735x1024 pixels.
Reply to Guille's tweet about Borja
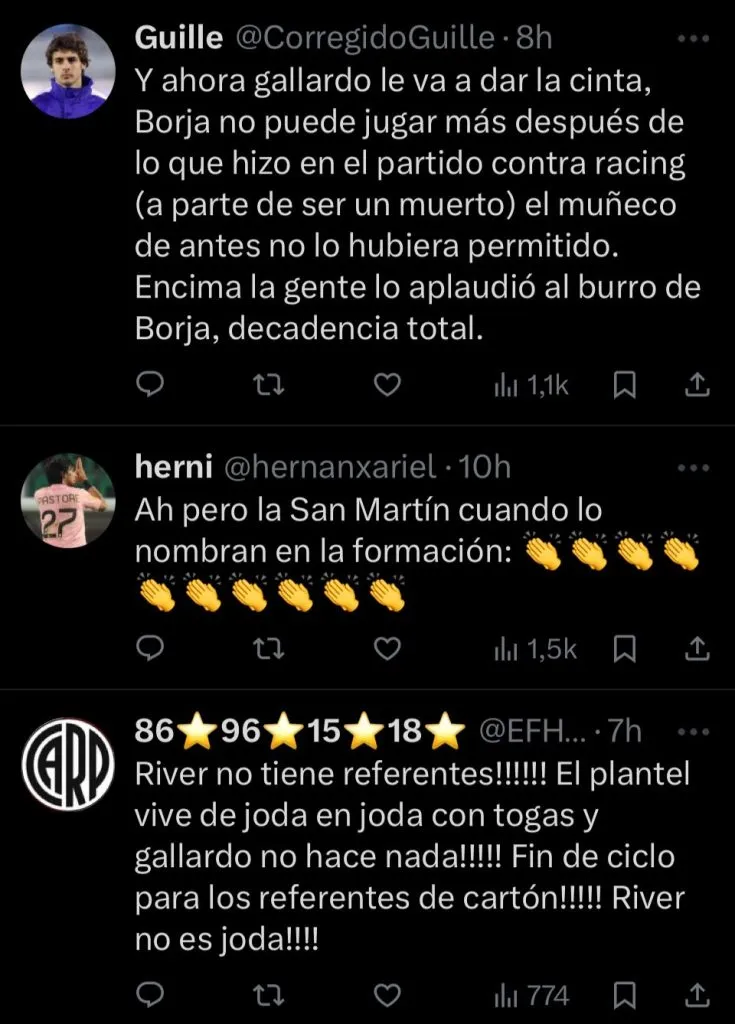[x=149, y=385]
